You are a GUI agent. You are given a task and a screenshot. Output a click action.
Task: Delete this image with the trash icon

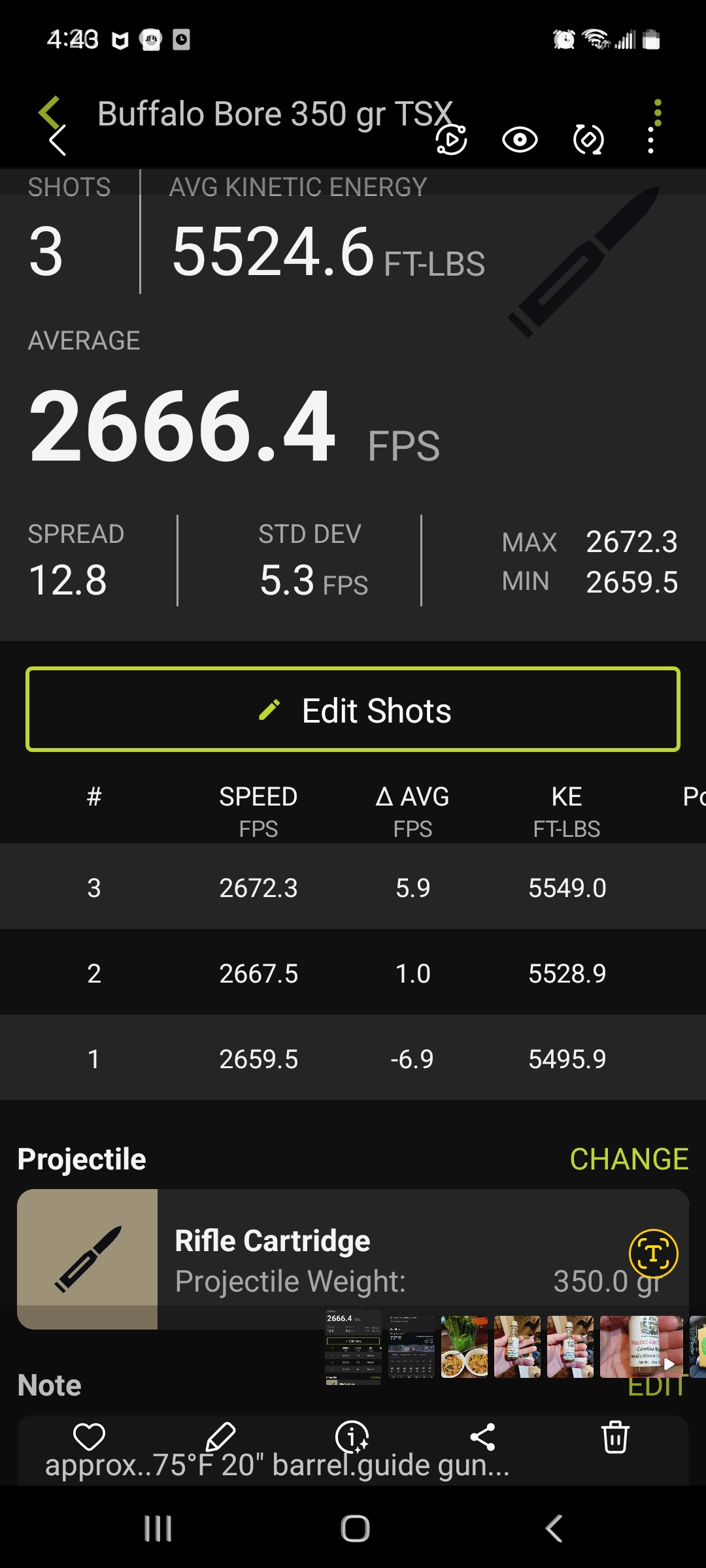614,1437
